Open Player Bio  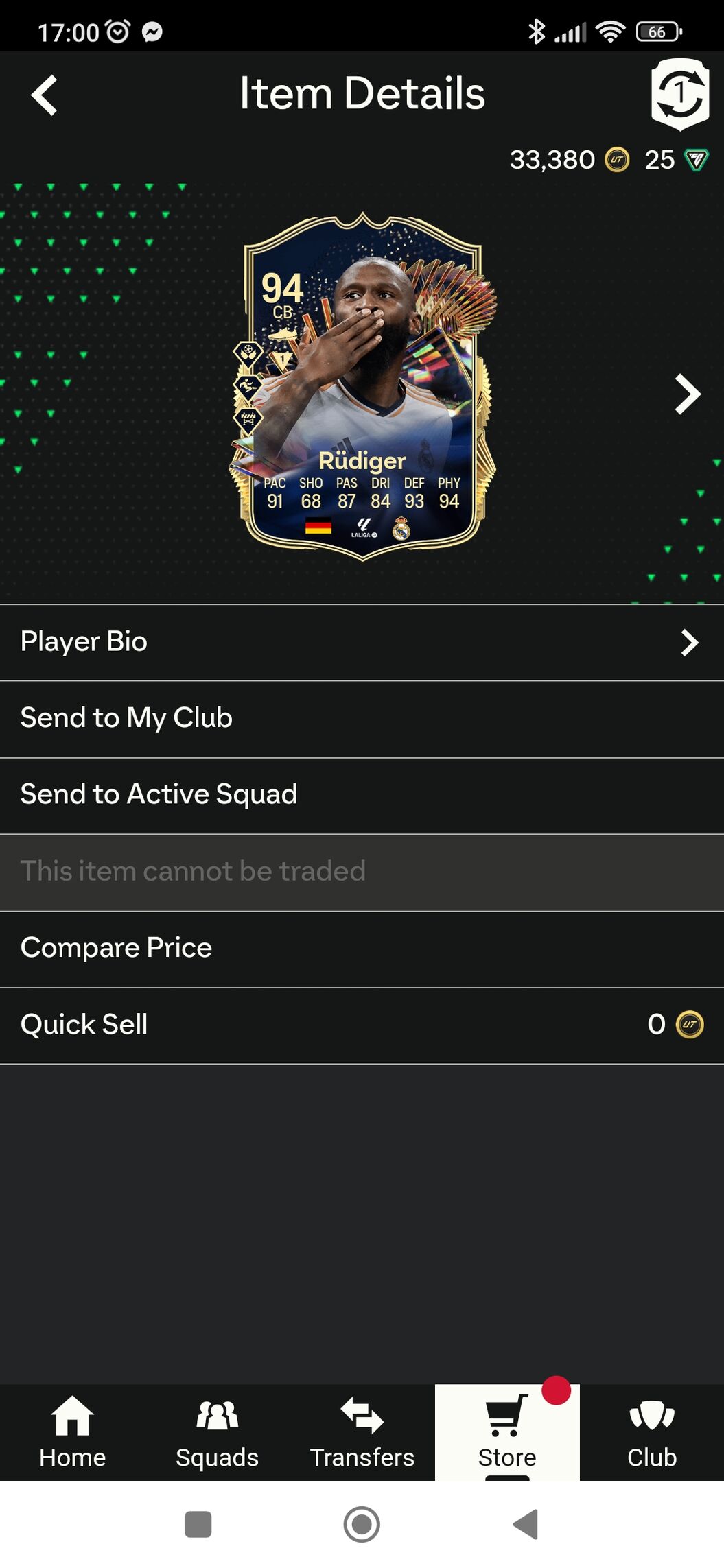pos(362,643)
